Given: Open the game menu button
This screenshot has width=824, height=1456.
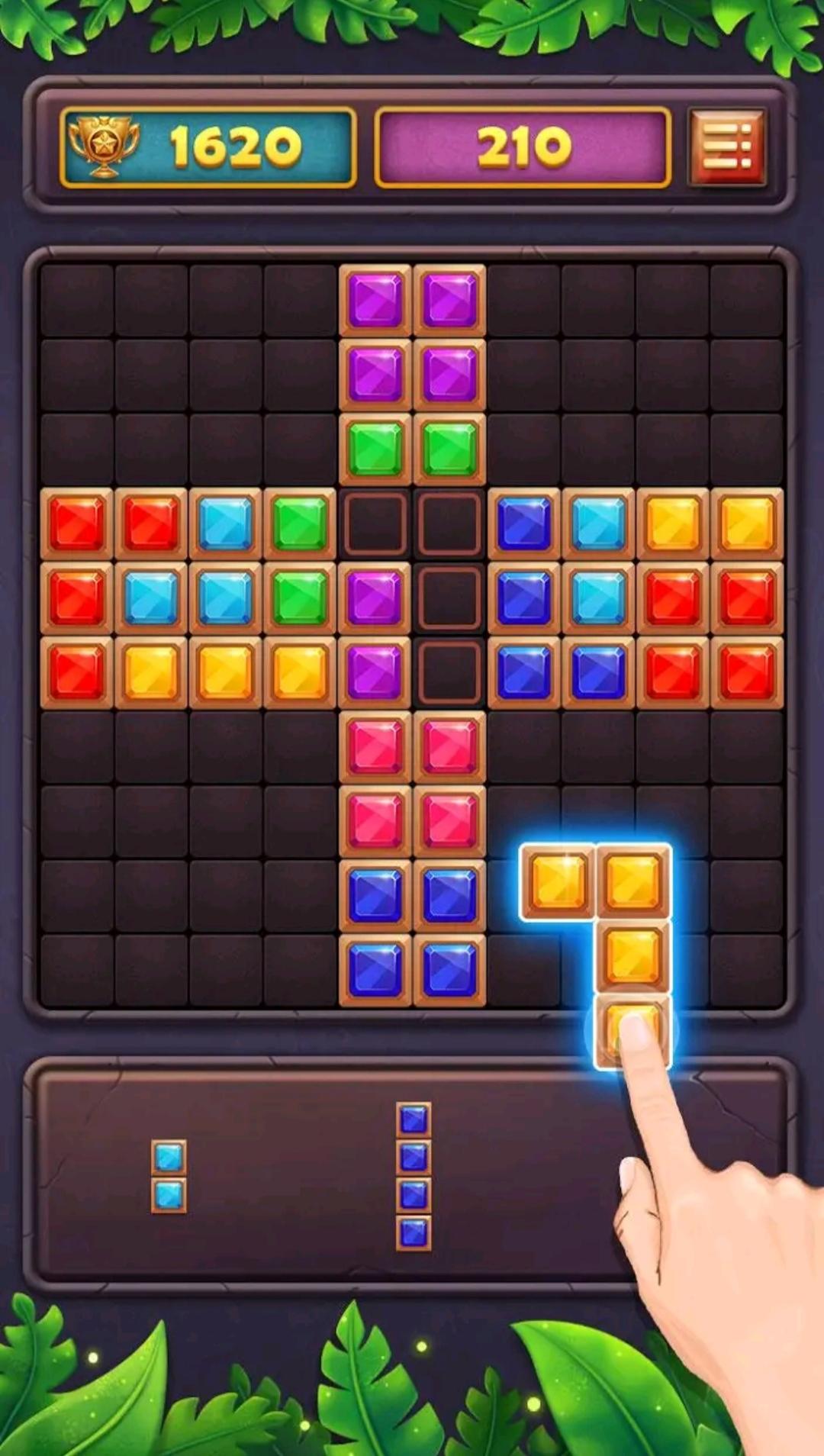Looking at the screenshot, I should (726, 147).
